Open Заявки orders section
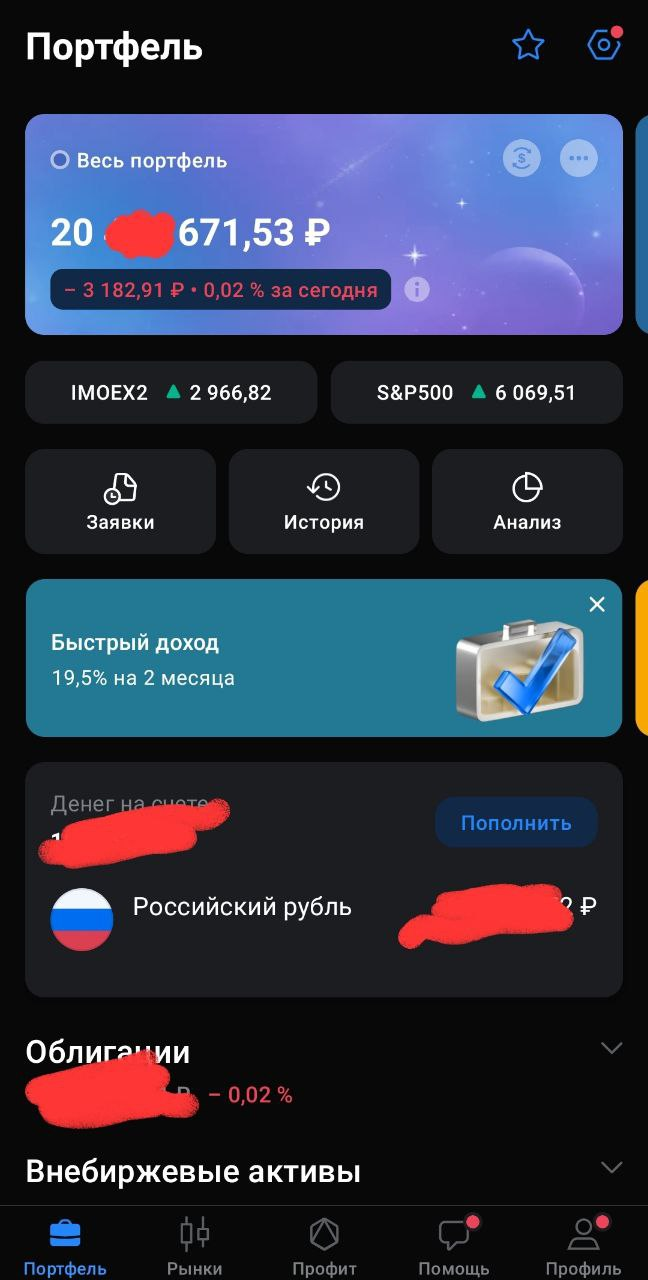 coord(120,501)
